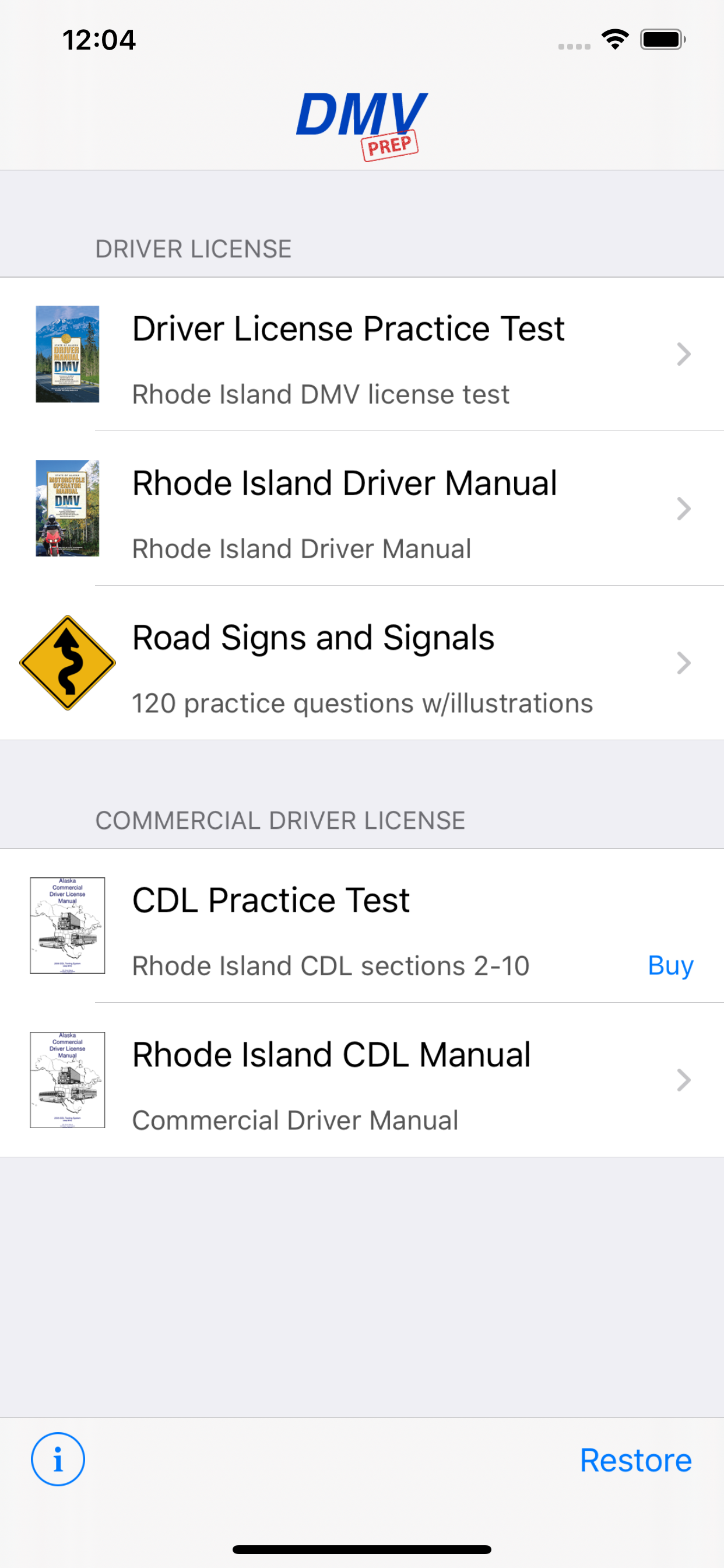Expand the Driver License Practice Test chevron
Viewport: 724px width, 1568px height.
coord(684,354)
